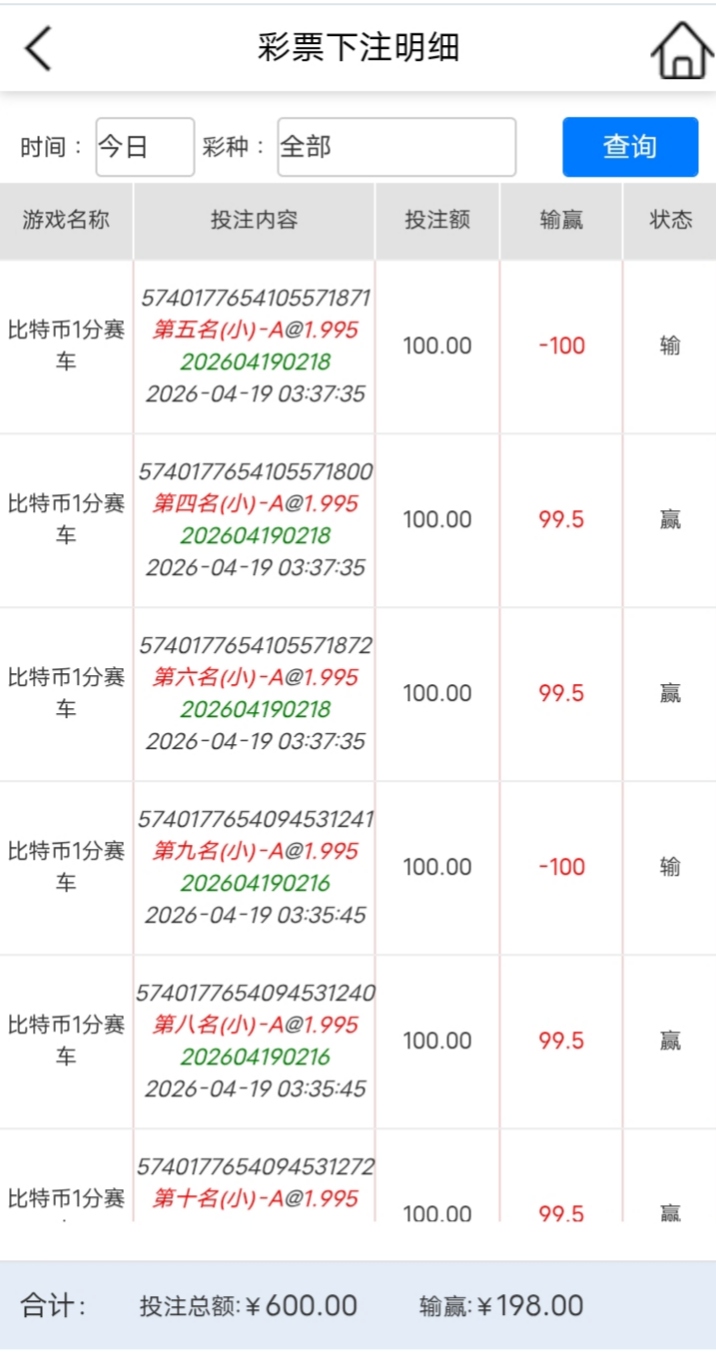Open the 彩种 dropdown showing 全部

tap(396, 147)
